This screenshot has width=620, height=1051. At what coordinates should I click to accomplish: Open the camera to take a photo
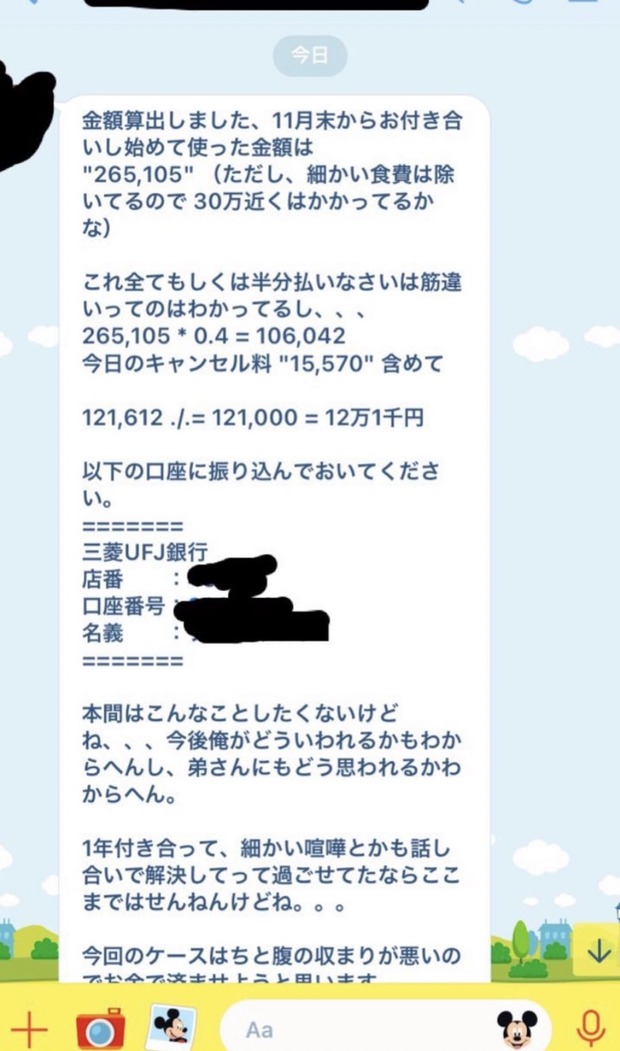pyautogui.click(x=100, y=1027)
